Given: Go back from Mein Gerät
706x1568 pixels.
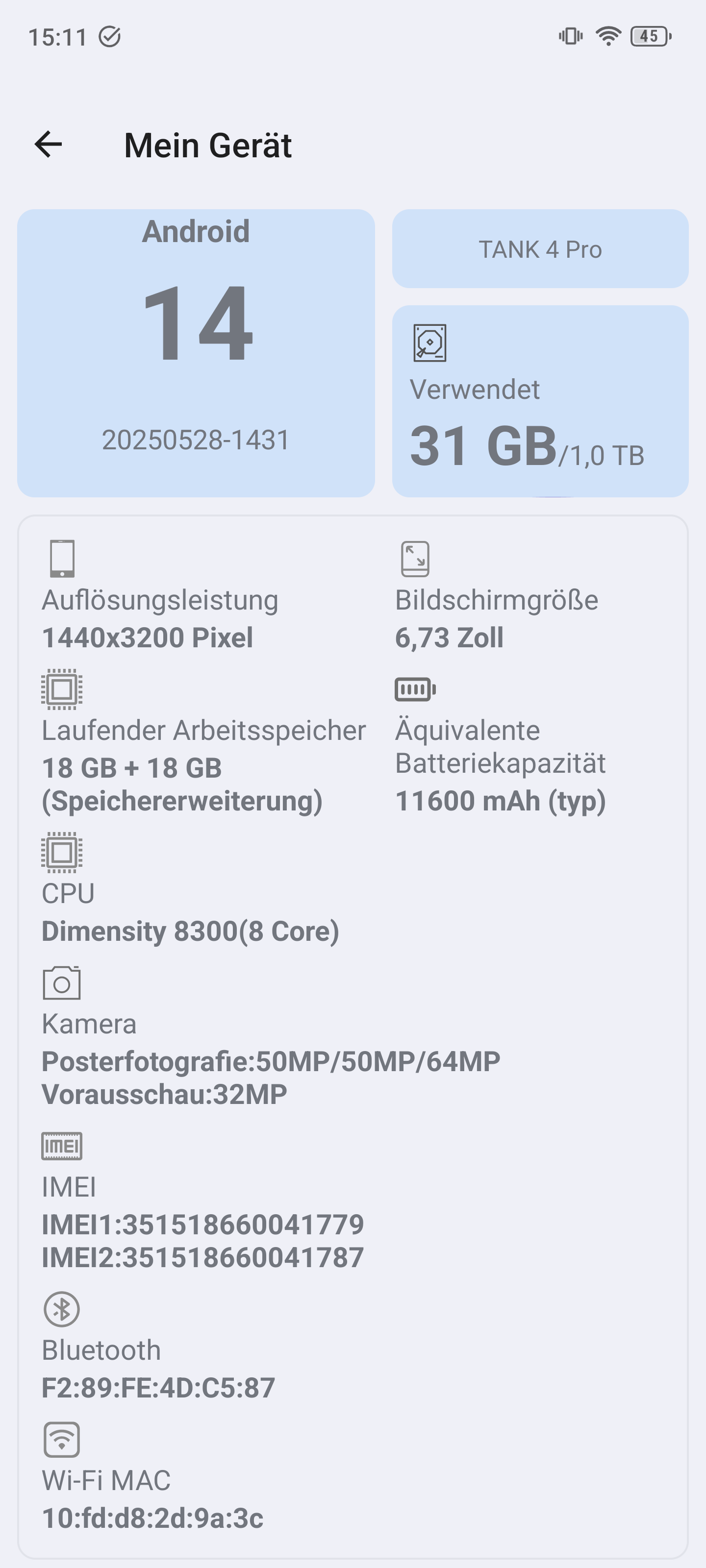Looking at the screenshot, I should tap(48, 145).
